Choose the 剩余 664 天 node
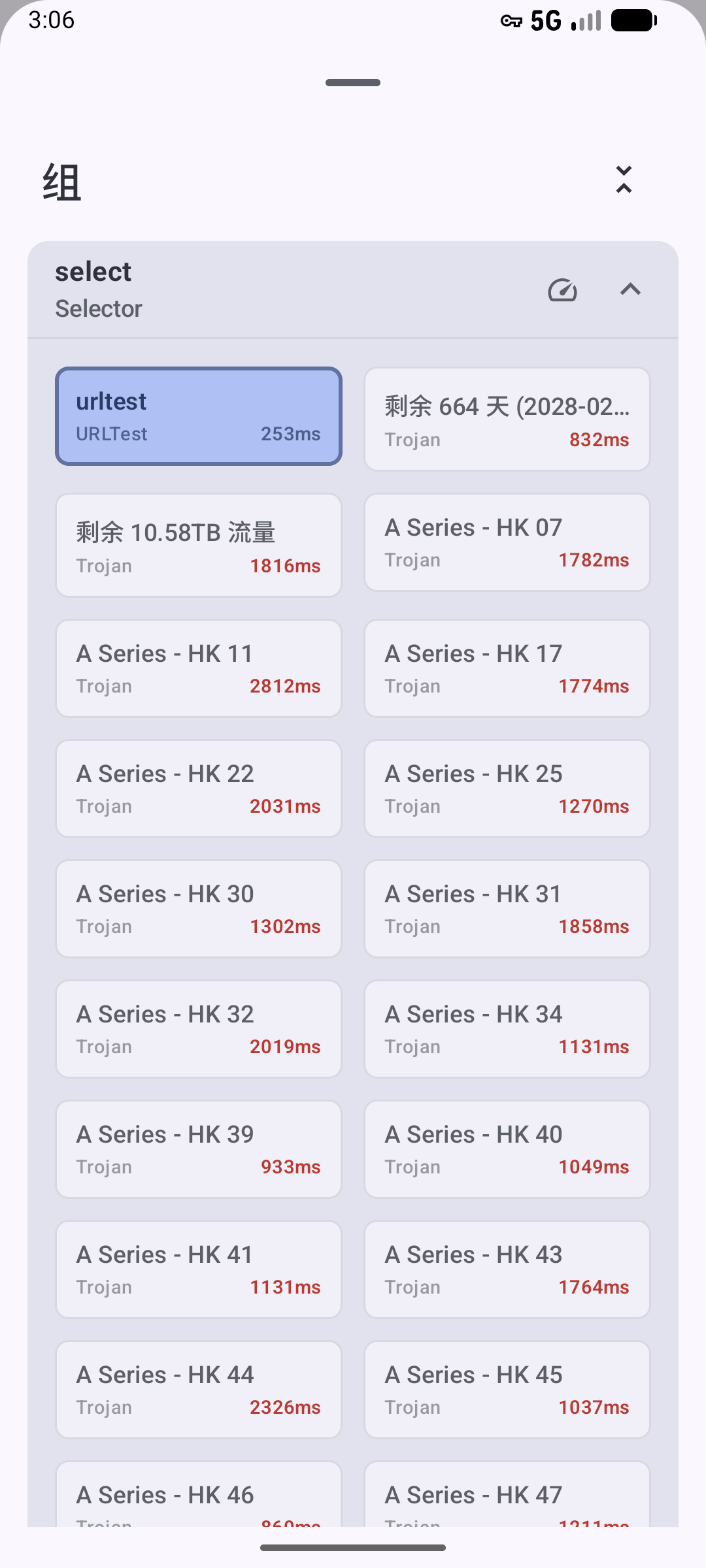The width and height of the screenshot is (706, 1568). point(507,419)
